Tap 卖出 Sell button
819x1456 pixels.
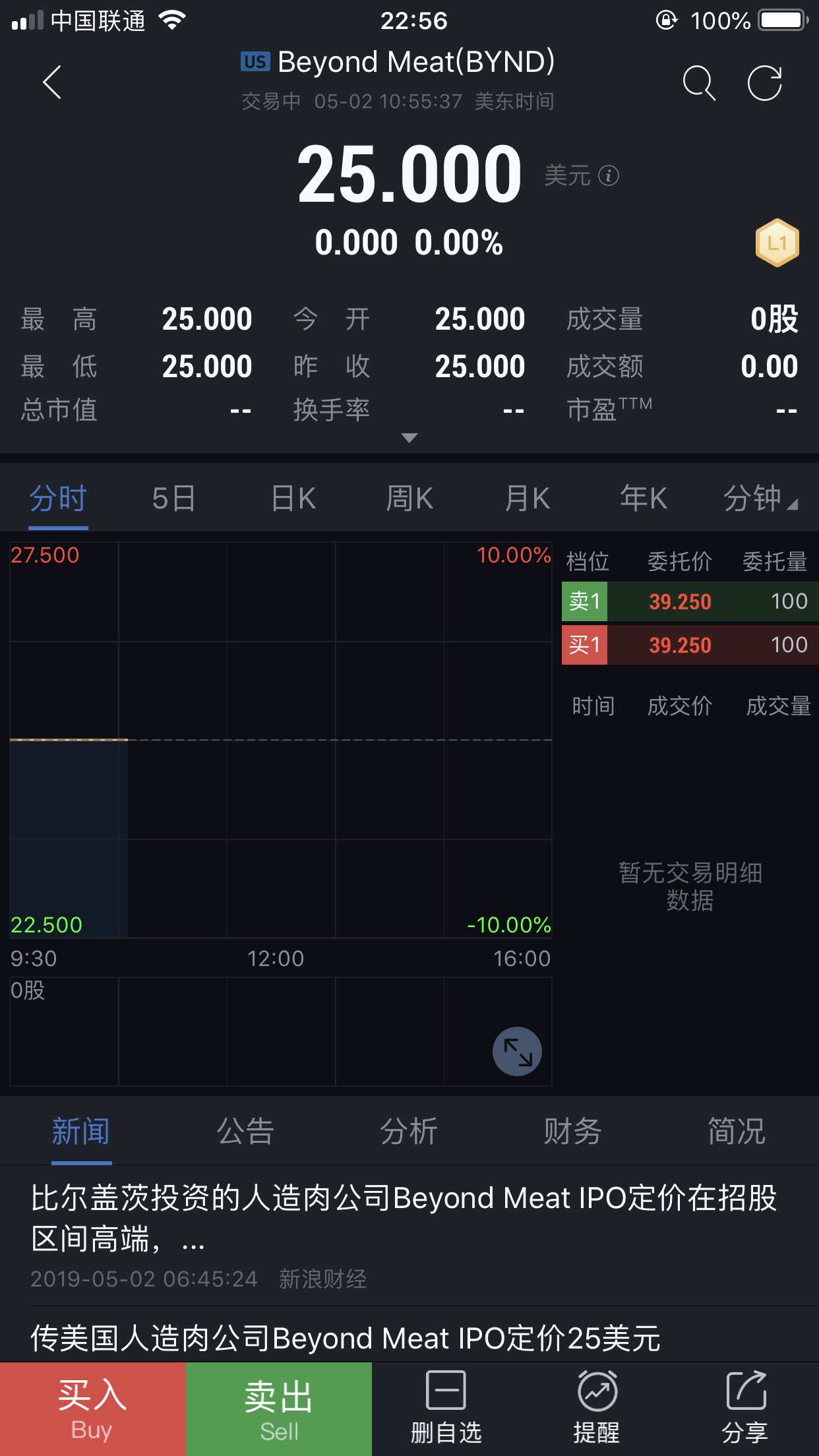tap(279, 1409)
